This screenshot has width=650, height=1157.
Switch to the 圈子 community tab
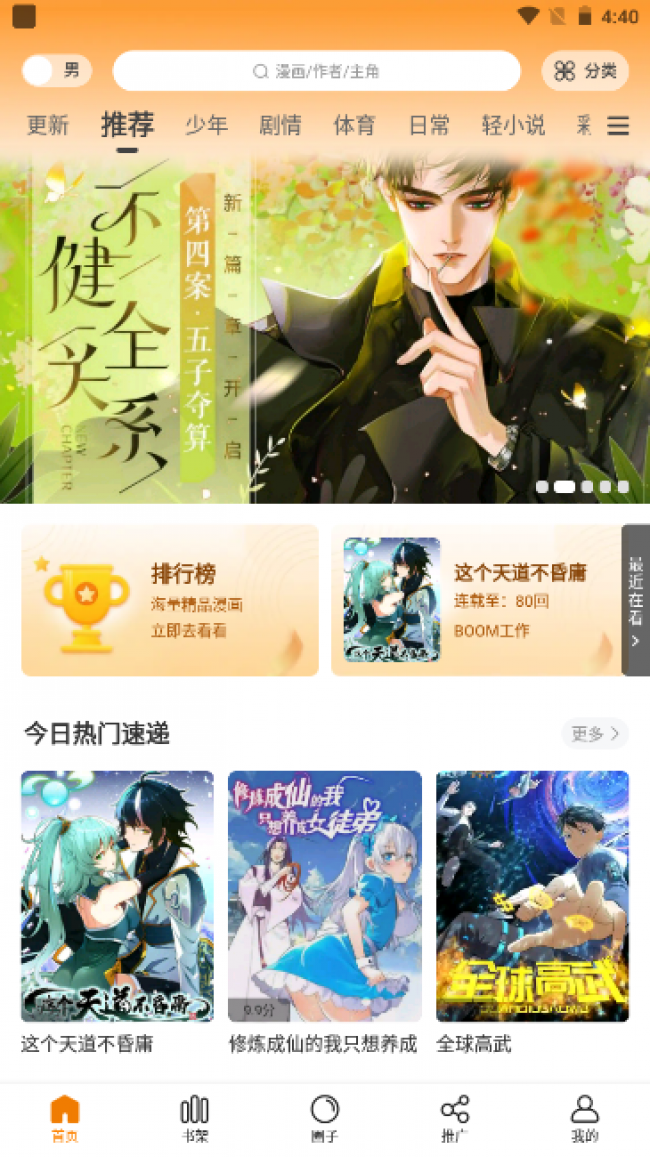click(x=325, y=1118)
